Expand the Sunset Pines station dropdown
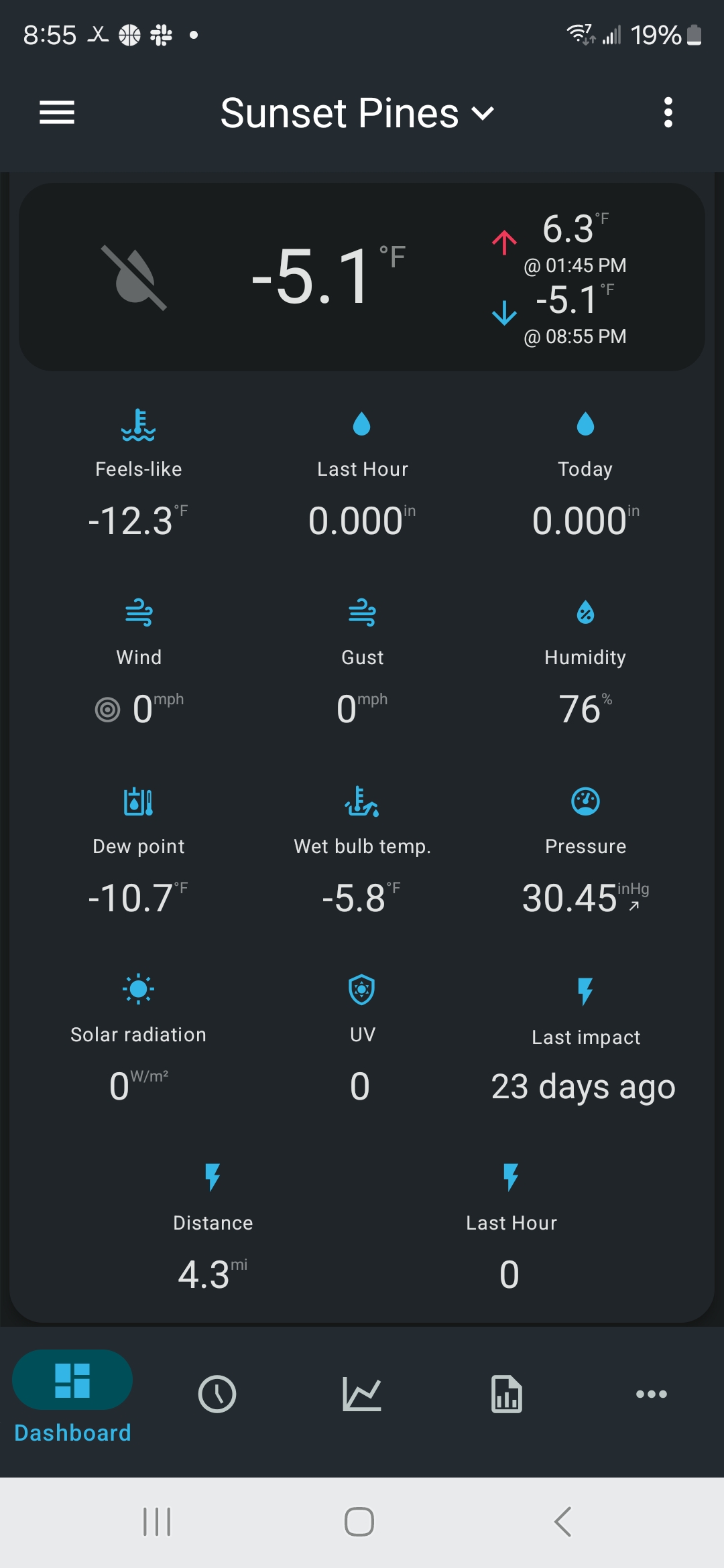 tap(357, 113)
